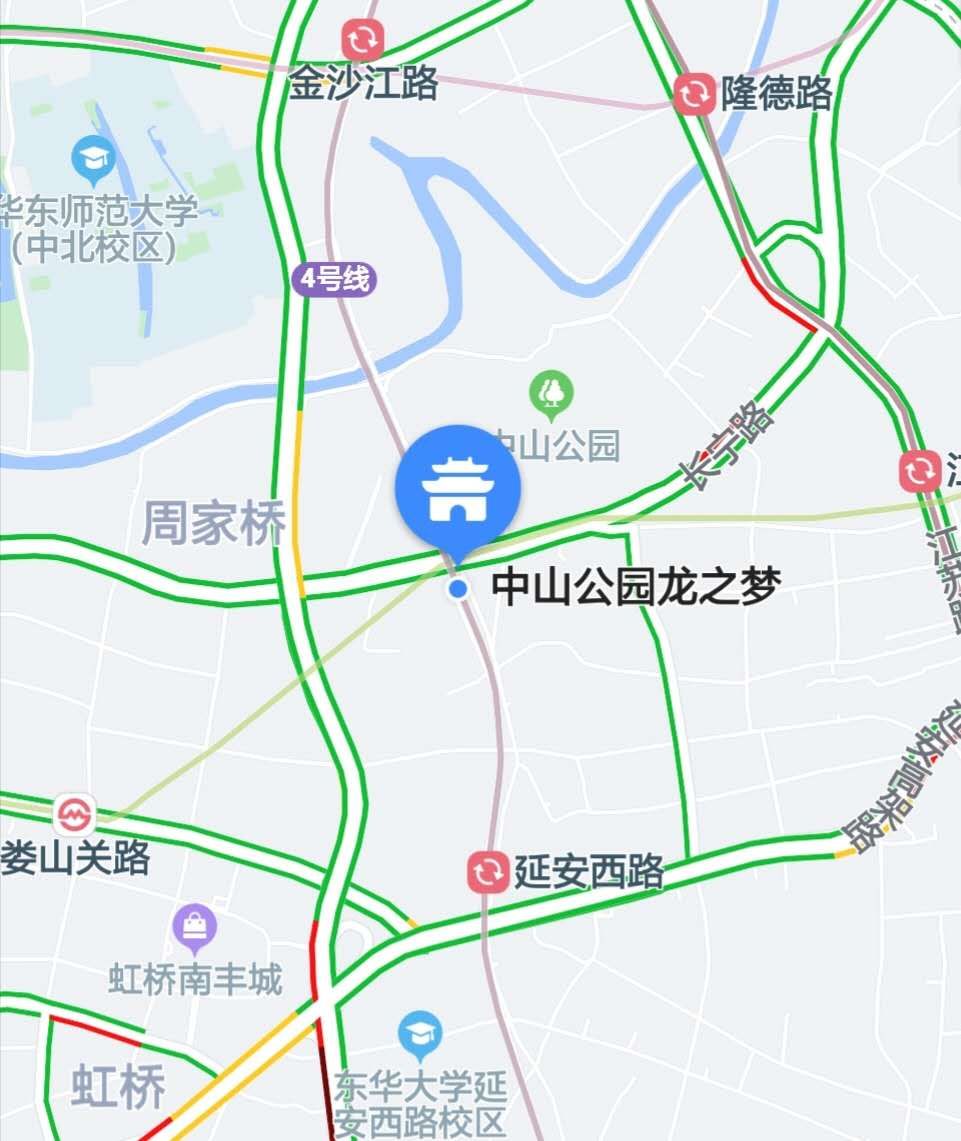Screen dimensions: 961x1141
Task: Select the 金沙江路 metro interchange icon
Action: [x=362, y=38]
